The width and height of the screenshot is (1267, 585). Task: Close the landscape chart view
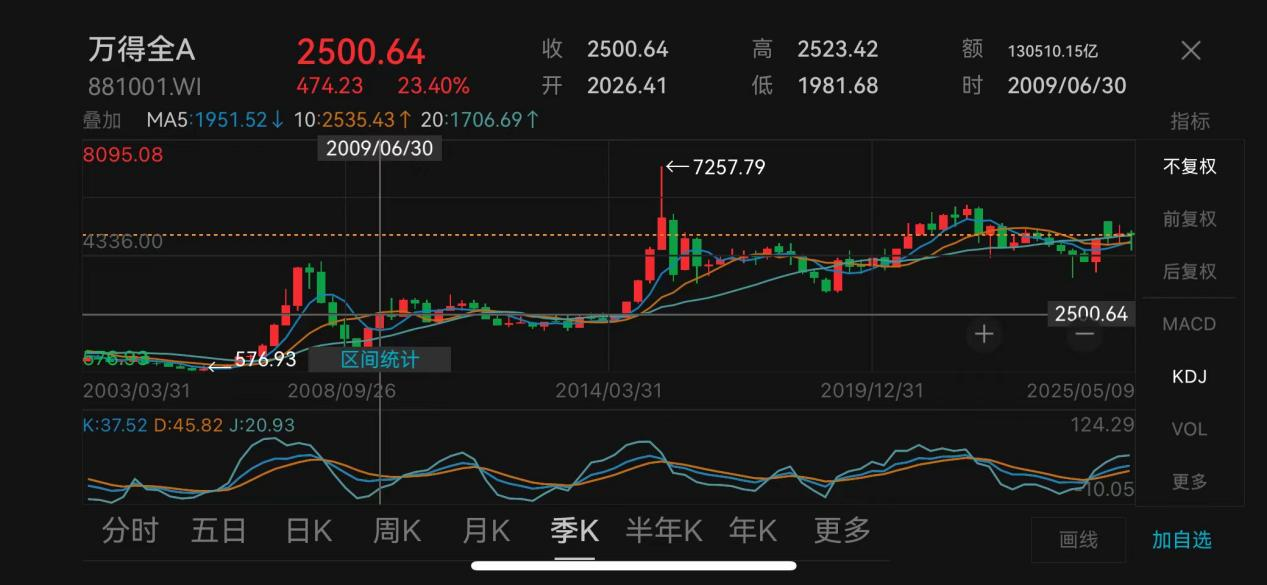tap(1190, 51)
